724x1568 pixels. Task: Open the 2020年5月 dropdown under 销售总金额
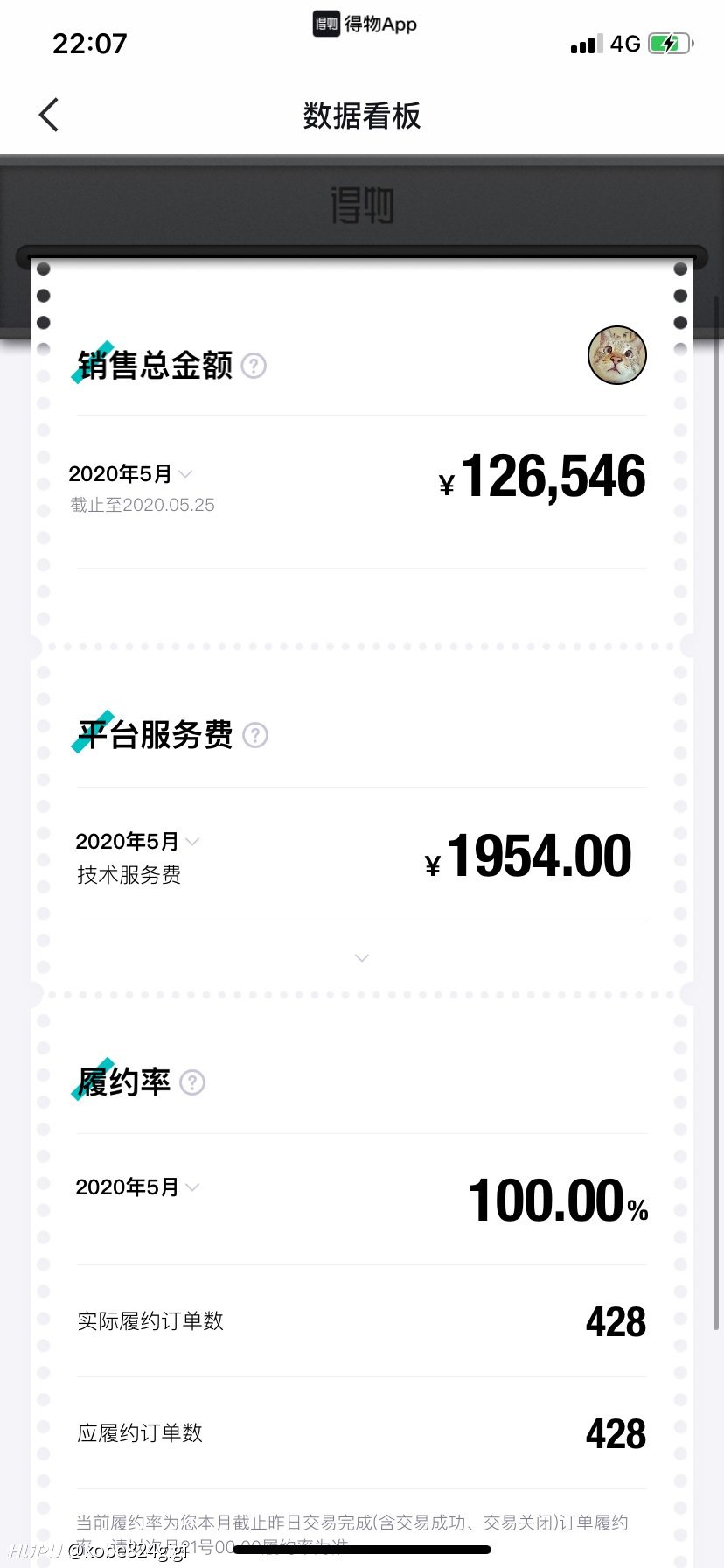click(130, 474)
